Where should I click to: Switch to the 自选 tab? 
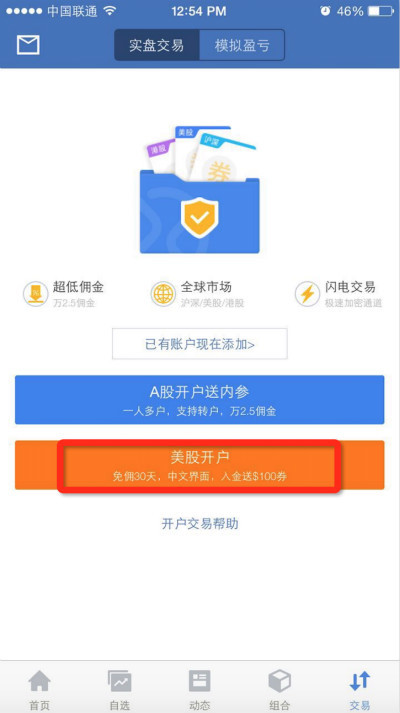120,690
